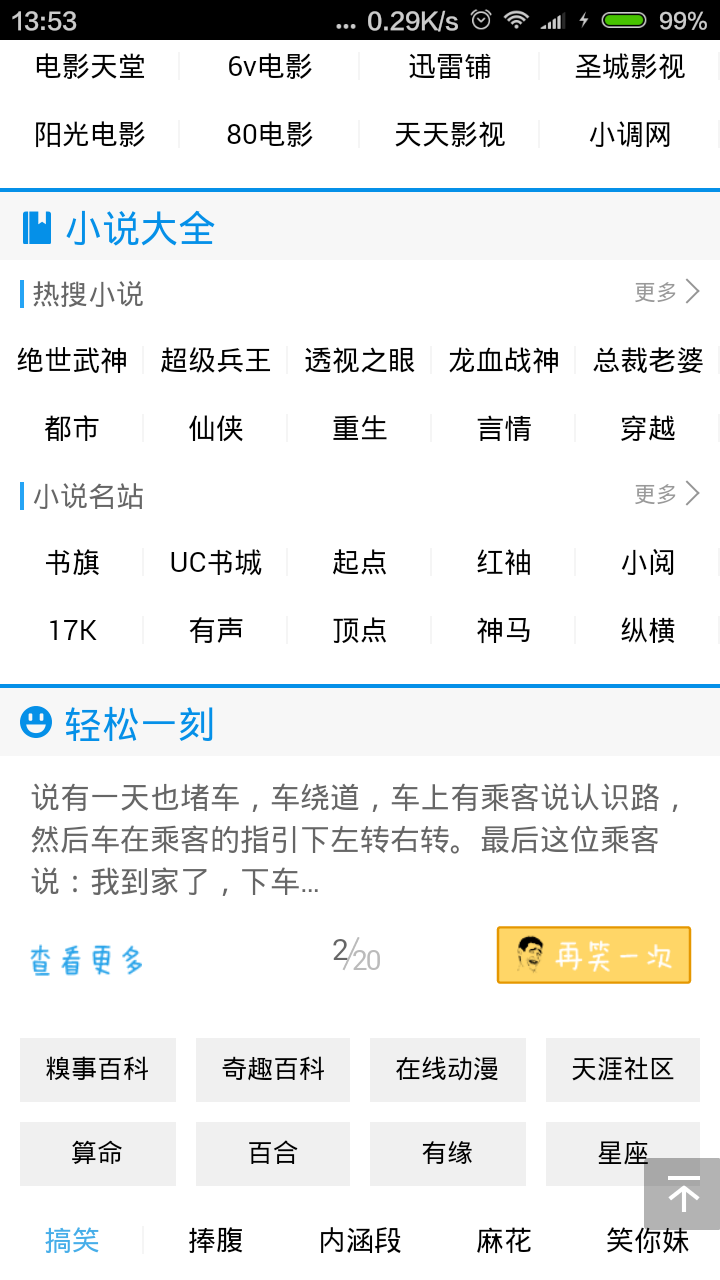Select the 仙侠 novel category

(x=216, y=429)
